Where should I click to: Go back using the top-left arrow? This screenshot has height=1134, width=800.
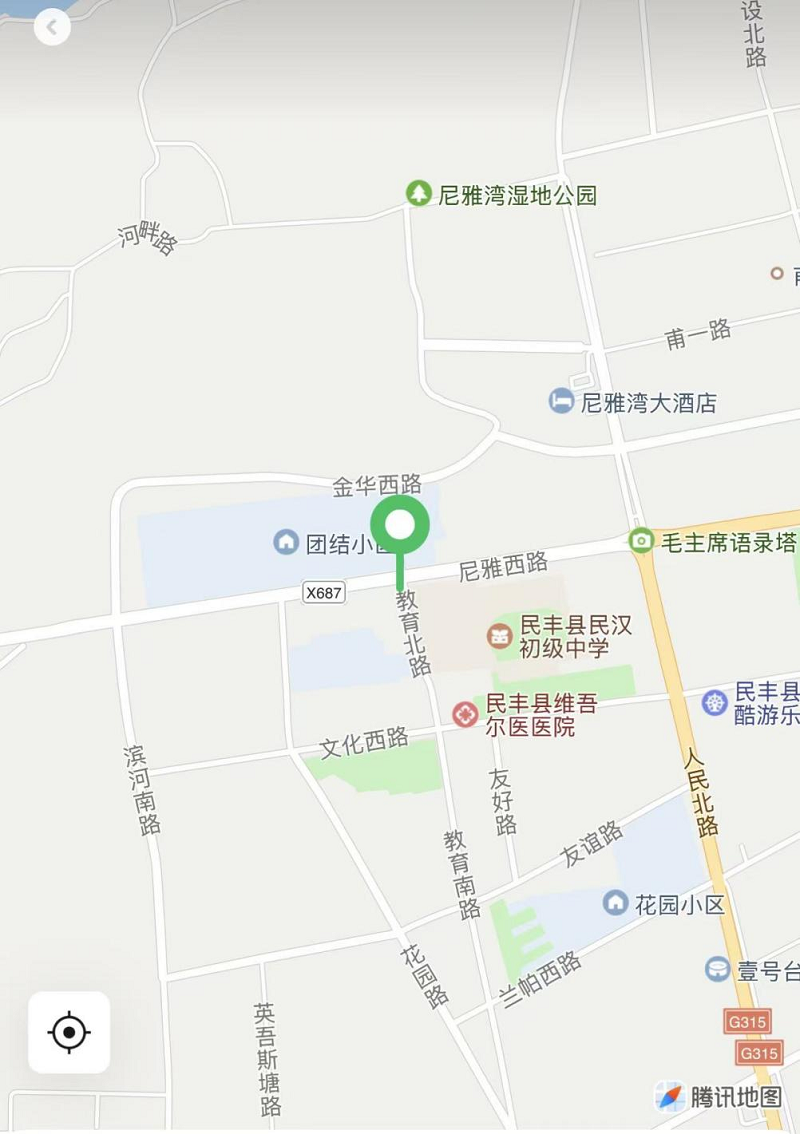pyautogui.click(x=52, y=27)
